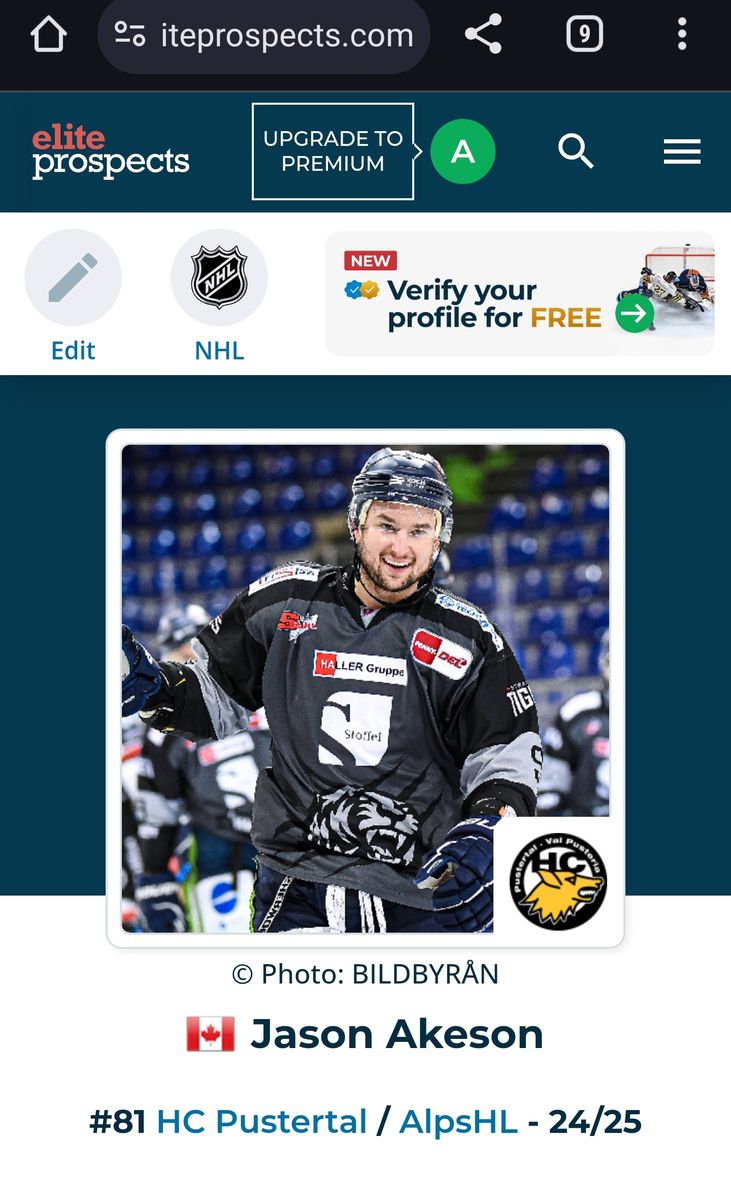731x1200 pixels.
Task: Open the Verify your profile banner
Action: click(519, 294)
